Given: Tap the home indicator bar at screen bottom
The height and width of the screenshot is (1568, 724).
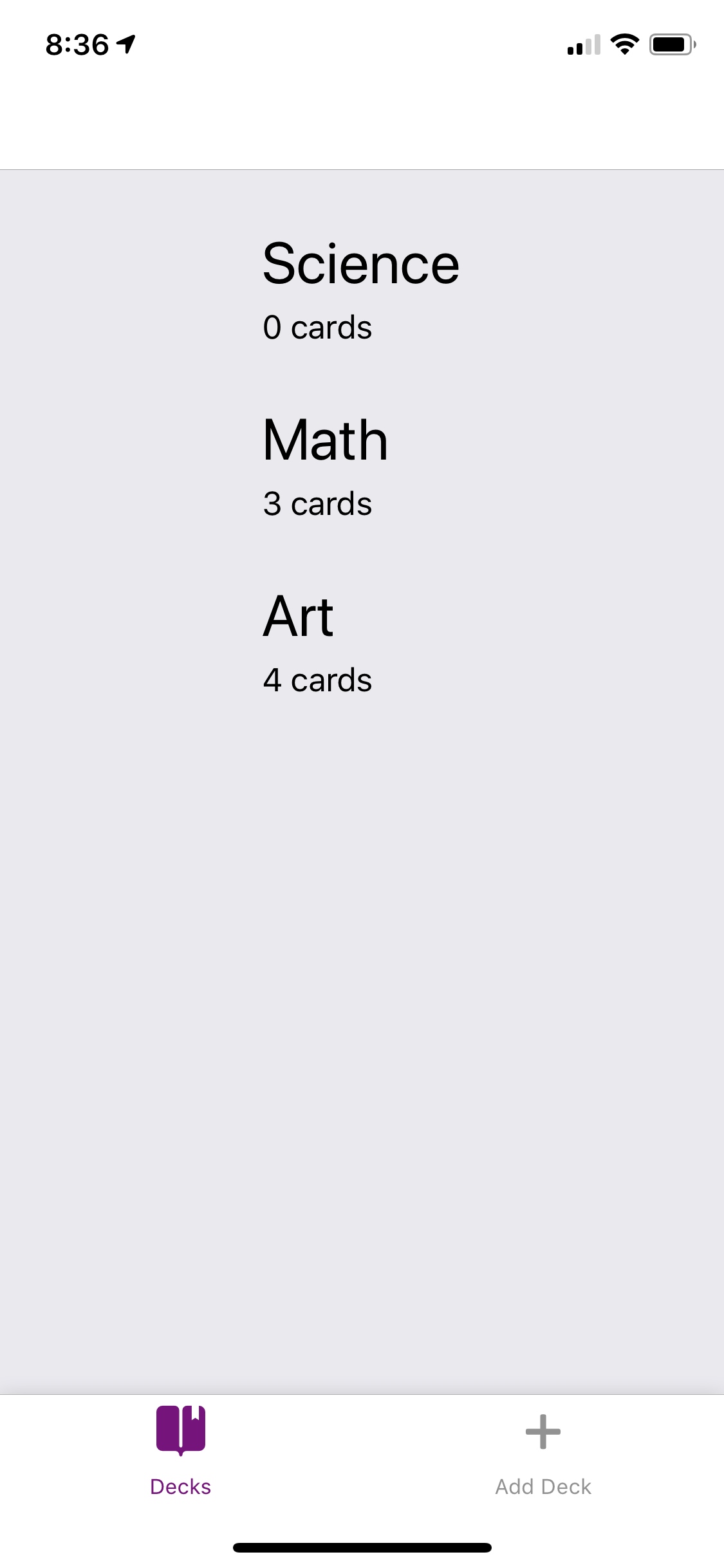Looking at the screenshot, I should coord(362,1548).
